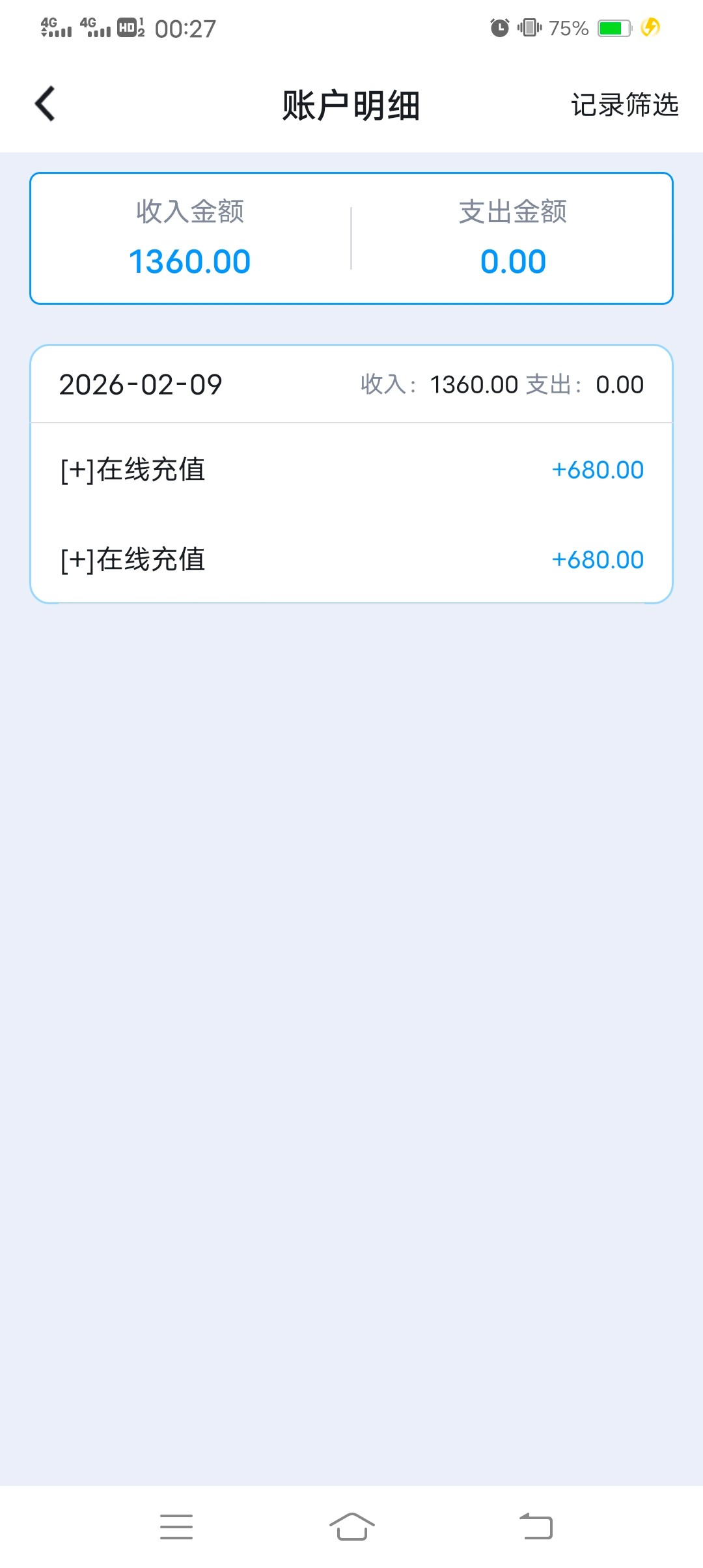Open the 记录筛选 record filter
Image resolution: width=703 pixels, height=1568 pixels.
coord(624,105)
